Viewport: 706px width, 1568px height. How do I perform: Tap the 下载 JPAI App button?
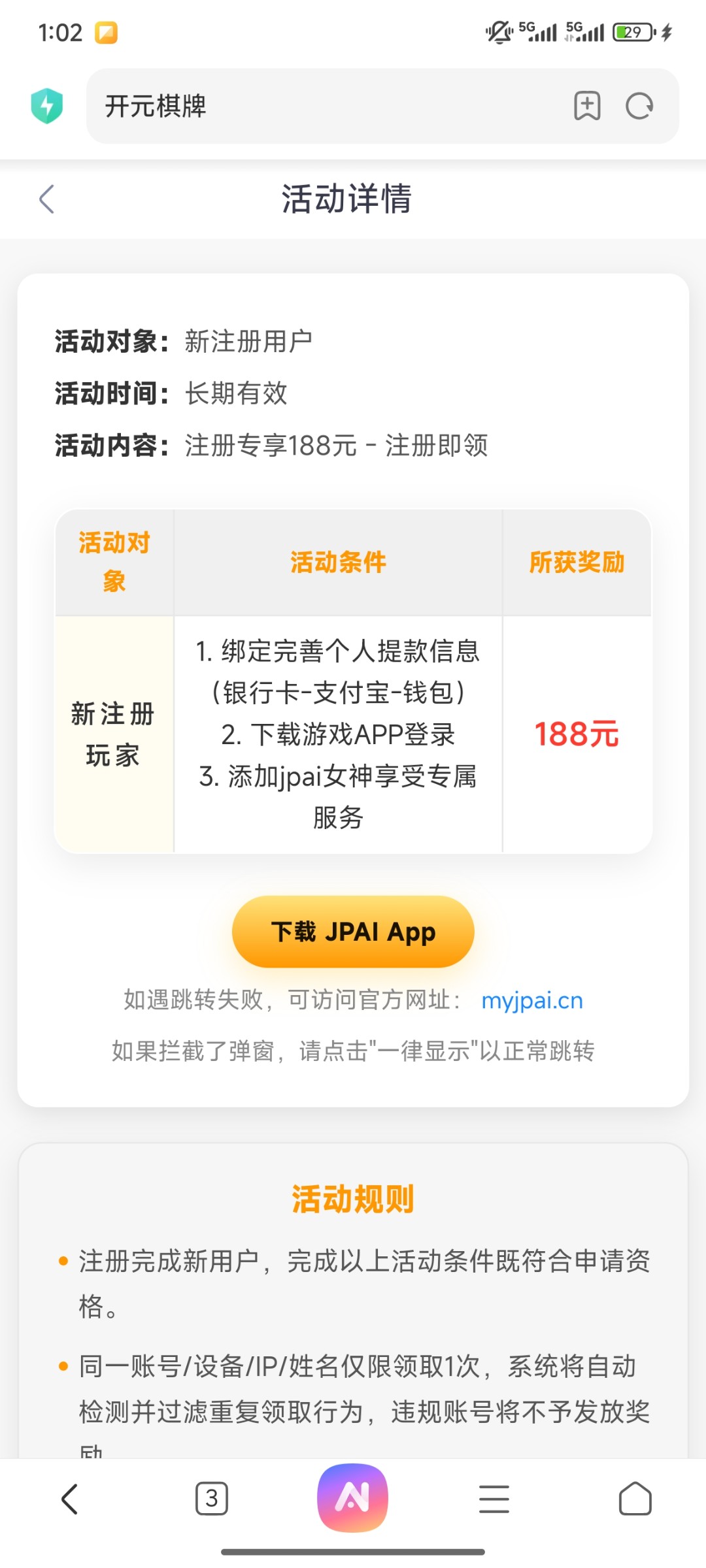(353, 932)
